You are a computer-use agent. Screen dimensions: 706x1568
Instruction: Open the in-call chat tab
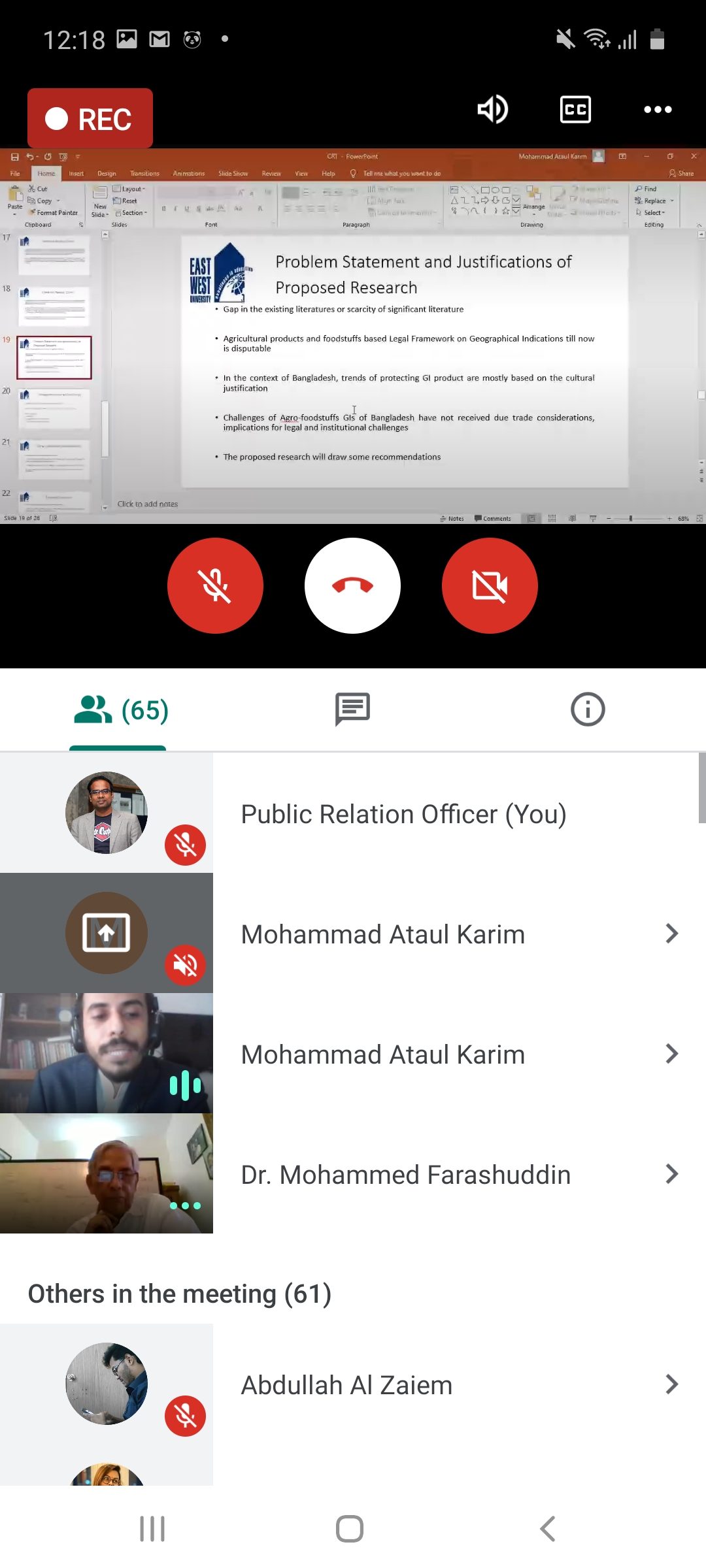click(352, 710)
